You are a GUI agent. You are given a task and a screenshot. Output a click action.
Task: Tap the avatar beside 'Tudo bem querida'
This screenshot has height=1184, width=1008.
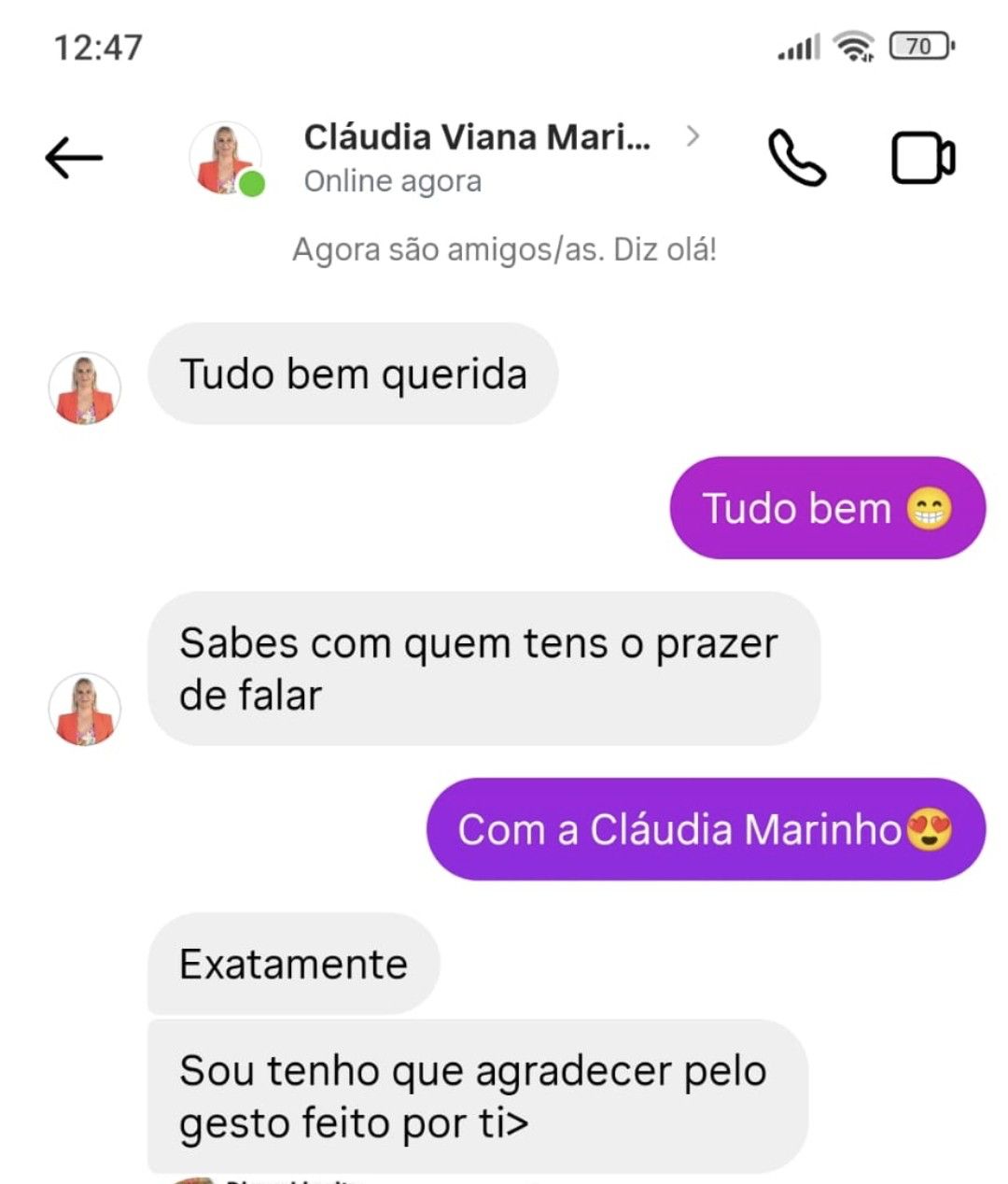tap(85, 388)
